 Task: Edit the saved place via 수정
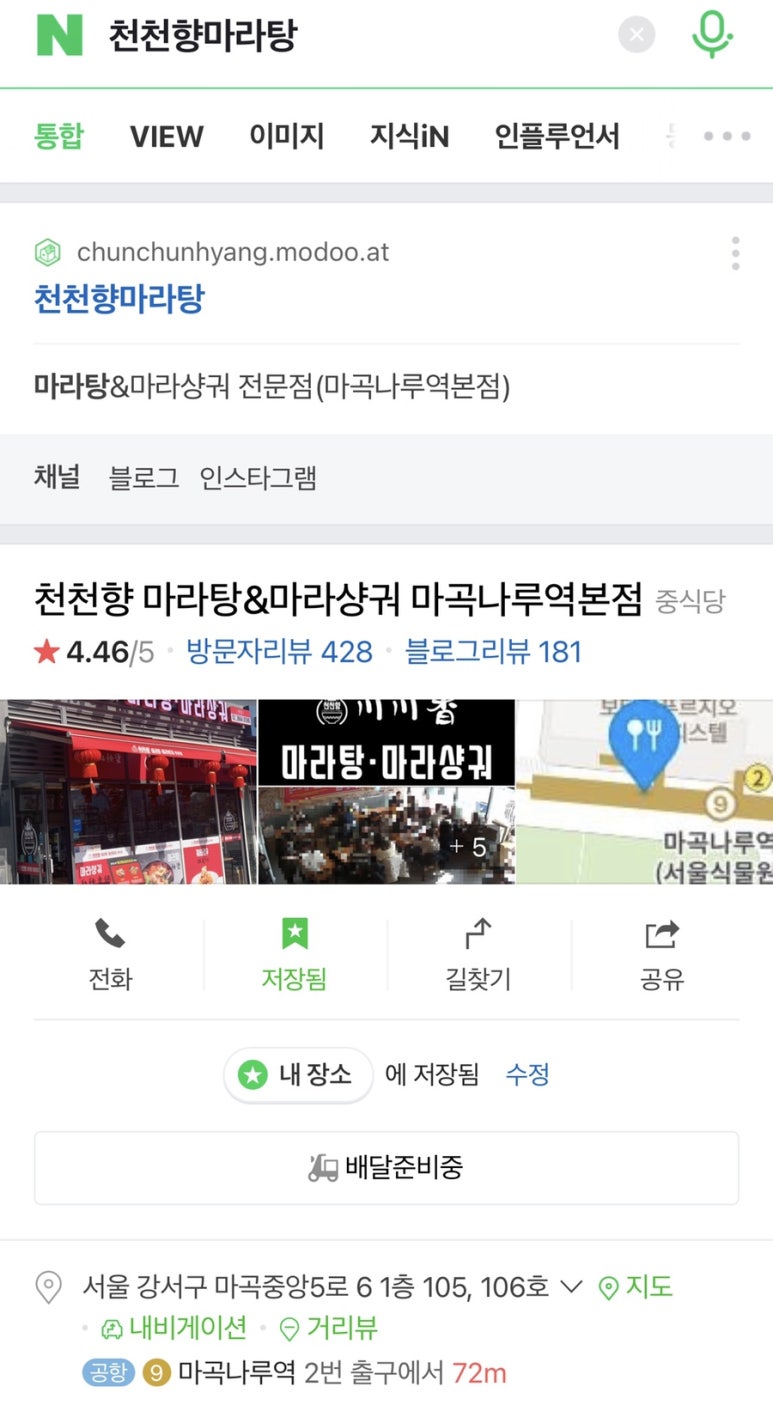tap(527, 1075)
